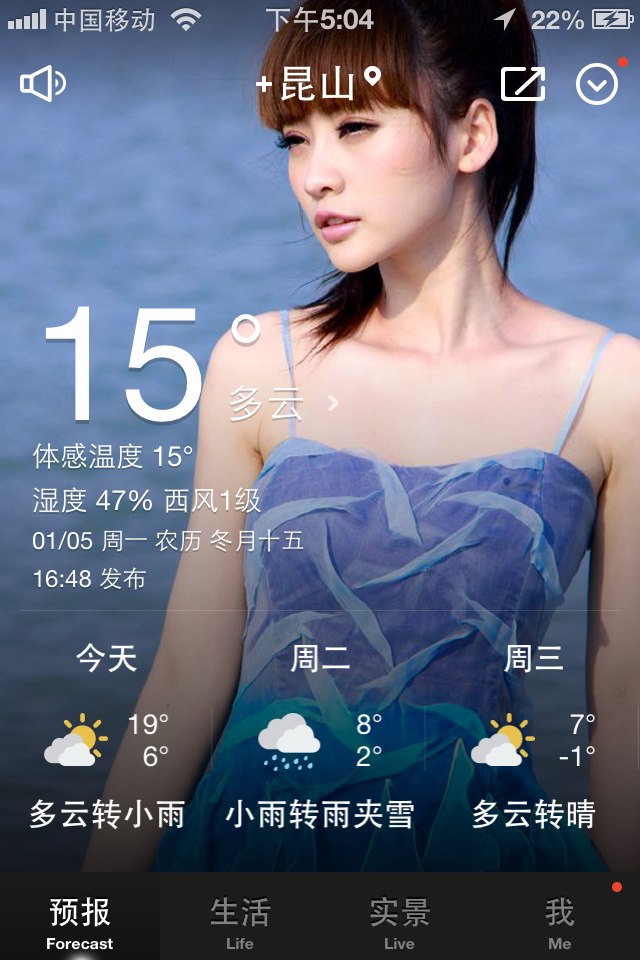Switch to the 生活 Life tab
Screen dimensions: 640x960
tap(240, 922)
